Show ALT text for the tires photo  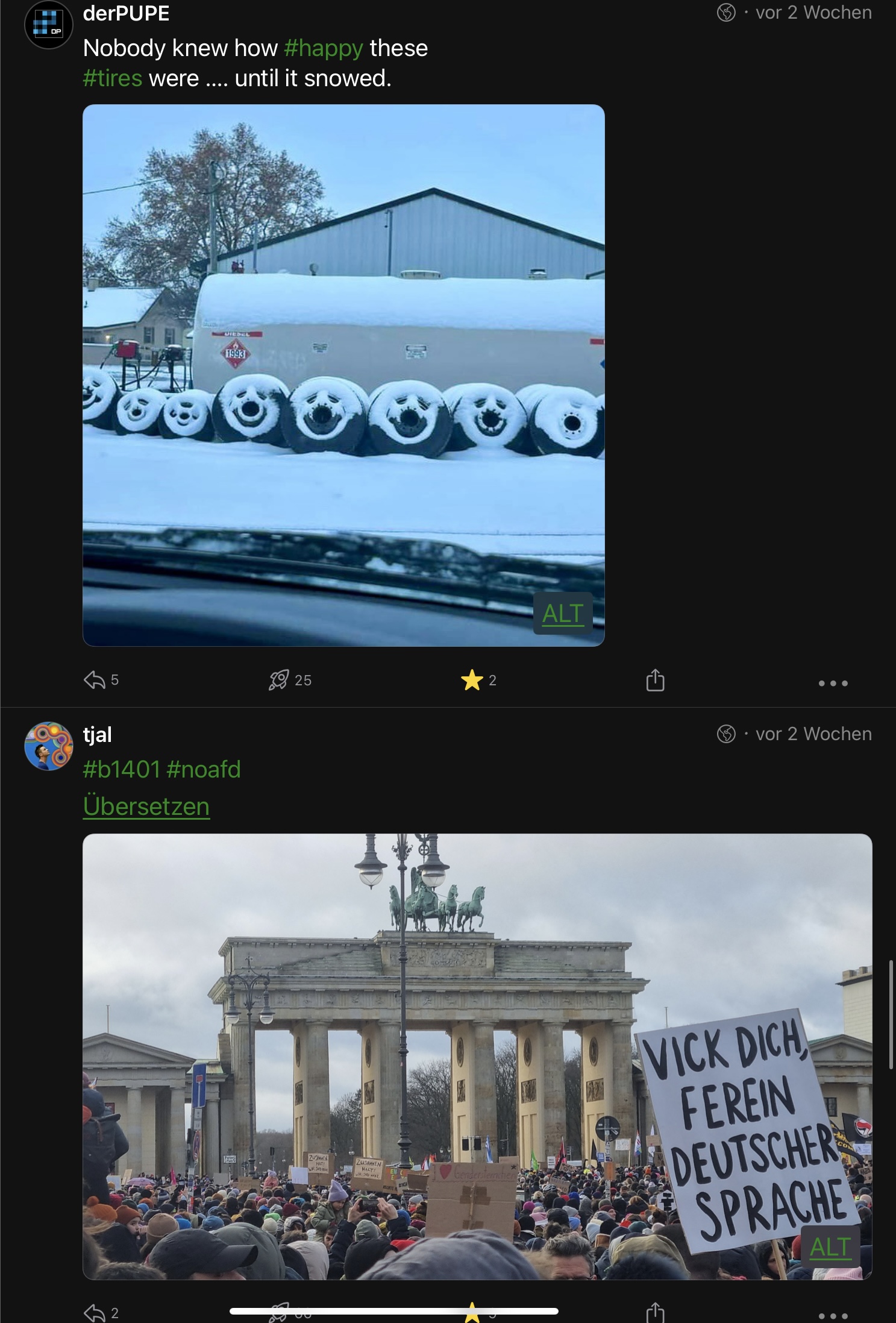(563, 614)
